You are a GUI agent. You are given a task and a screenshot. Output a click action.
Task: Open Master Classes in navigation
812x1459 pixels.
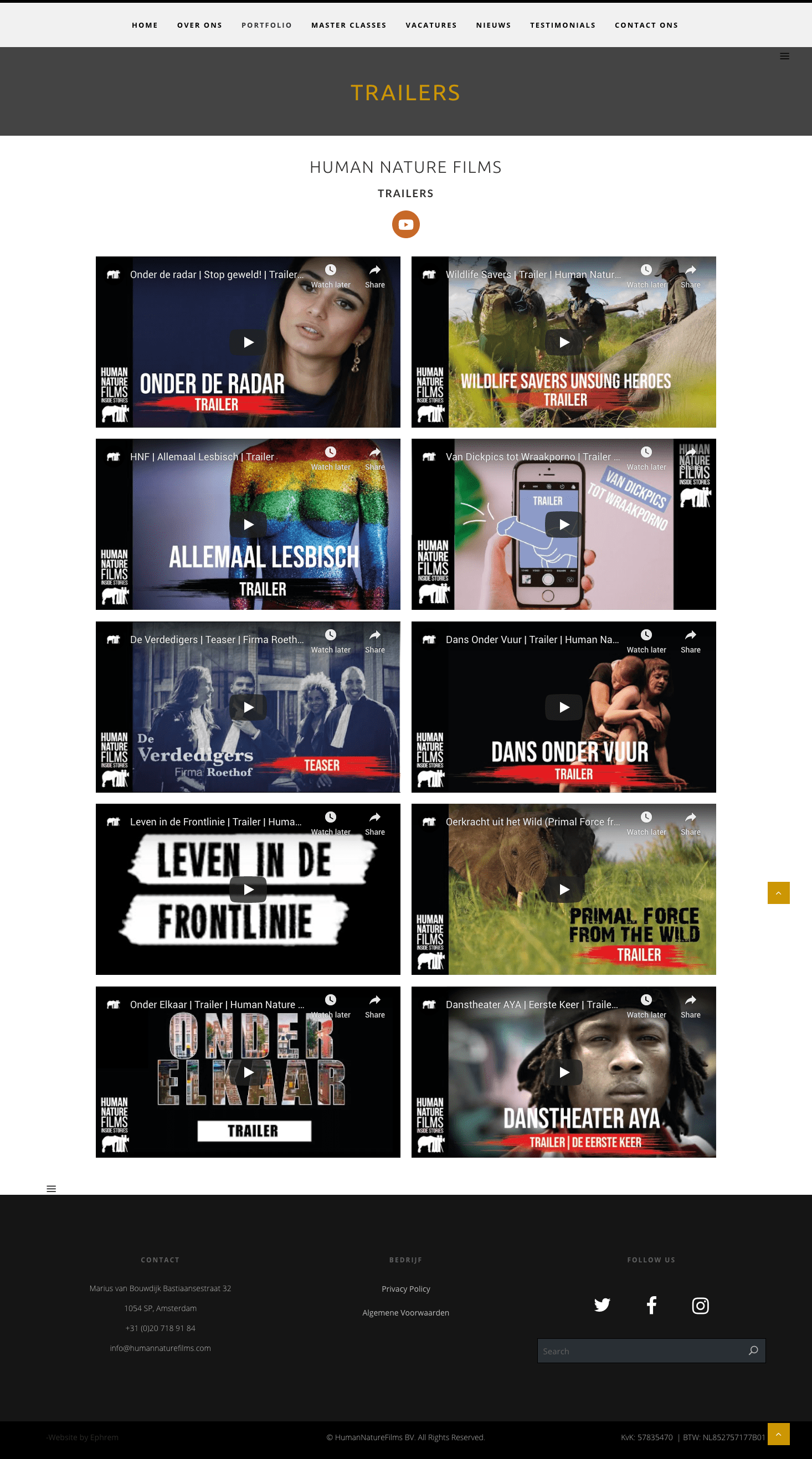click(x=348, y=25)
